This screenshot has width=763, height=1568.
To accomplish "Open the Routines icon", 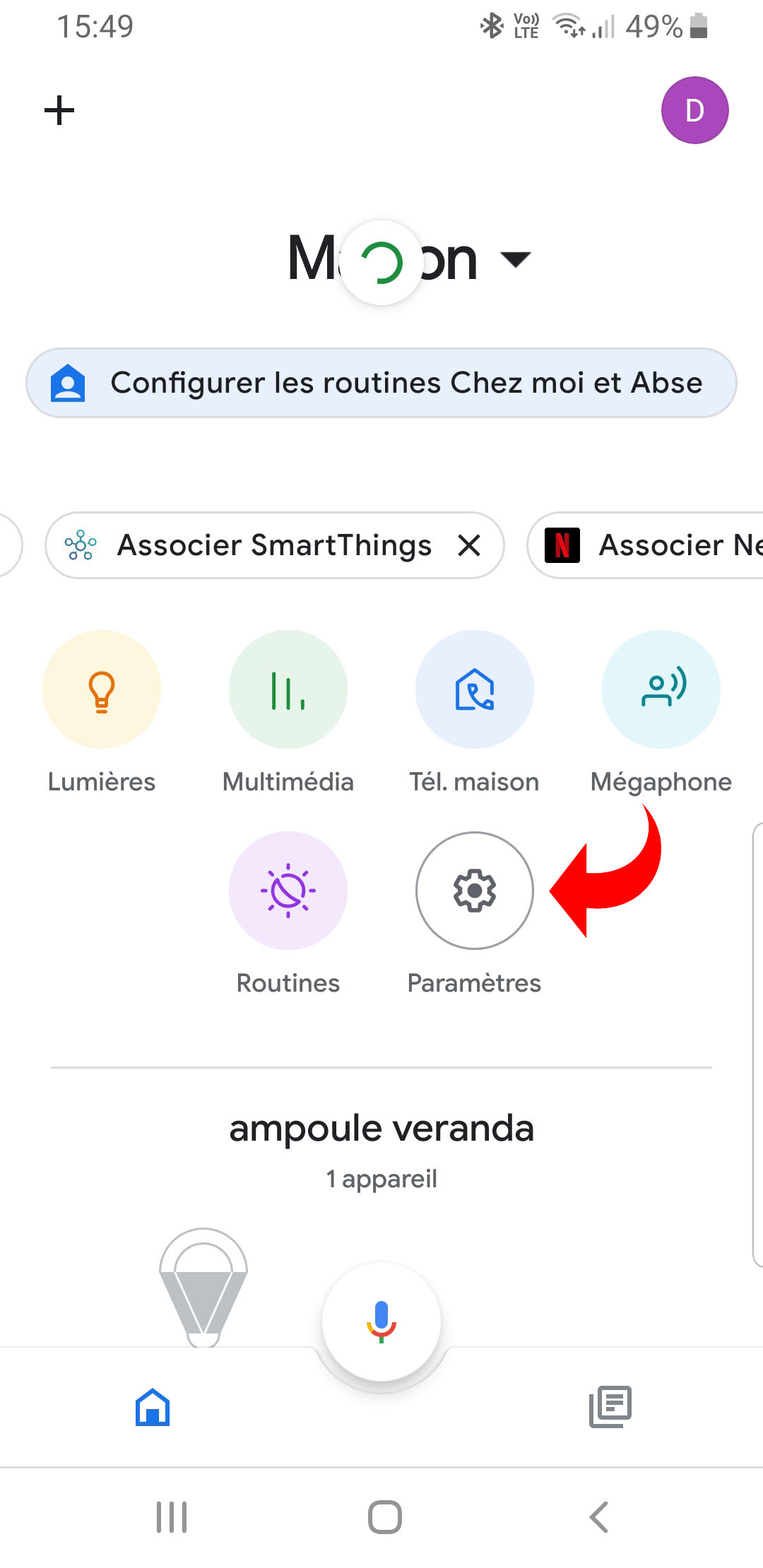I will tap(288, 891).
